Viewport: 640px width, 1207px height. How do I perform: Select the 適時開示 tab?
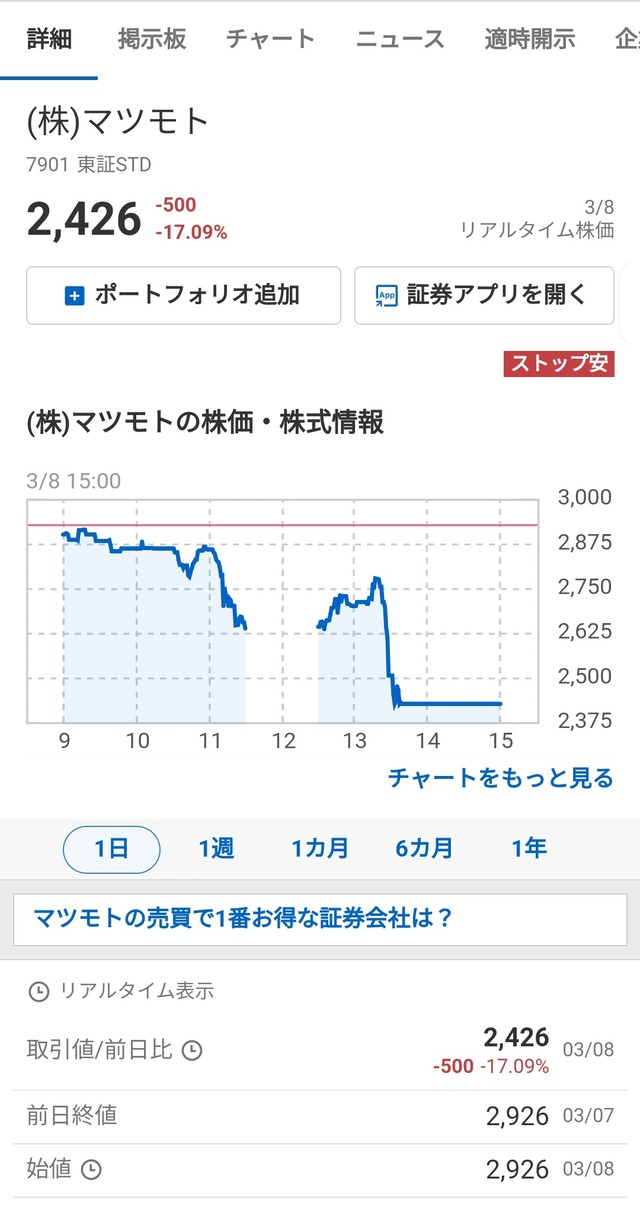[x=530, y=40]
